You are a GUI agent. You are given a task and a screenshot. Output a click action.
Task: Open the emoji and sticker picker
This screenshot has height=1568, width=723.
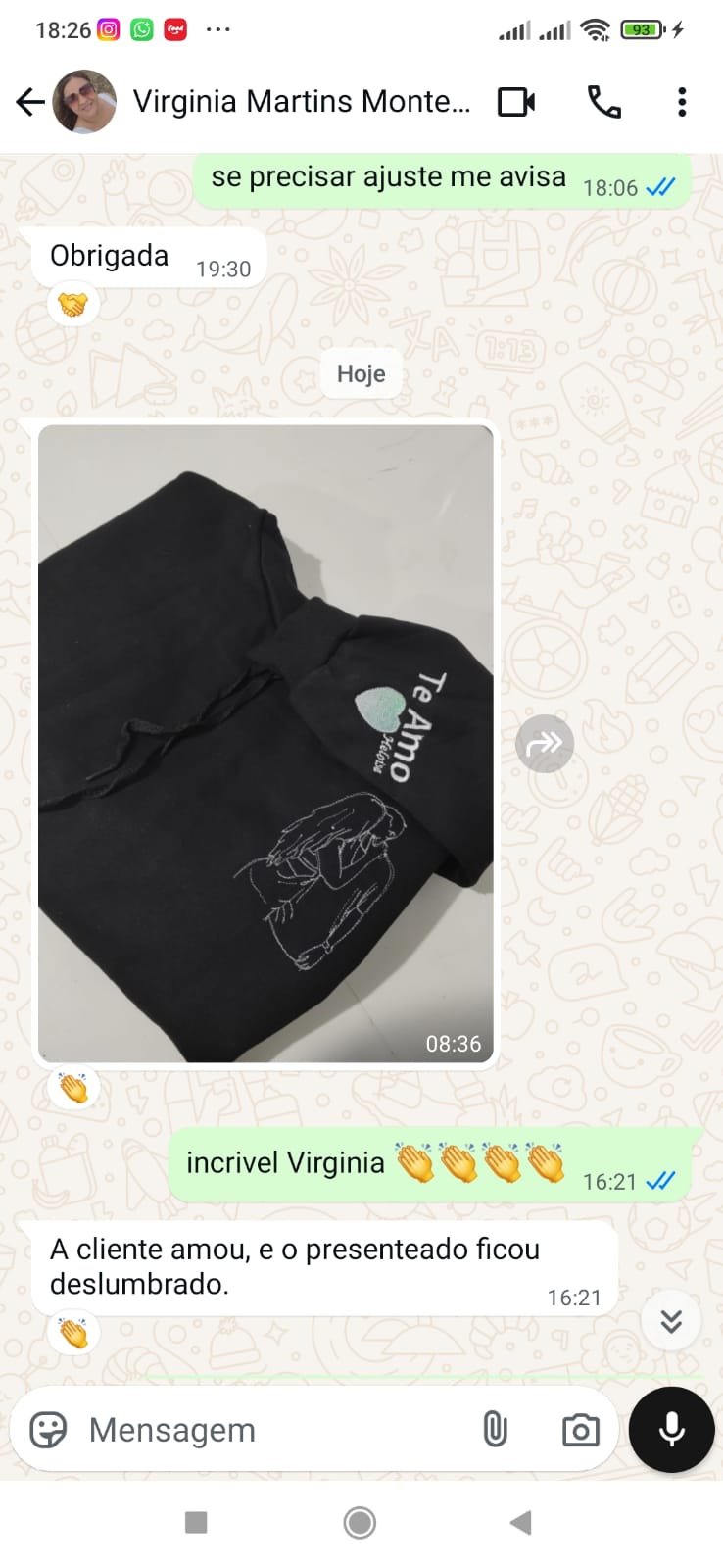point(48,1430)
